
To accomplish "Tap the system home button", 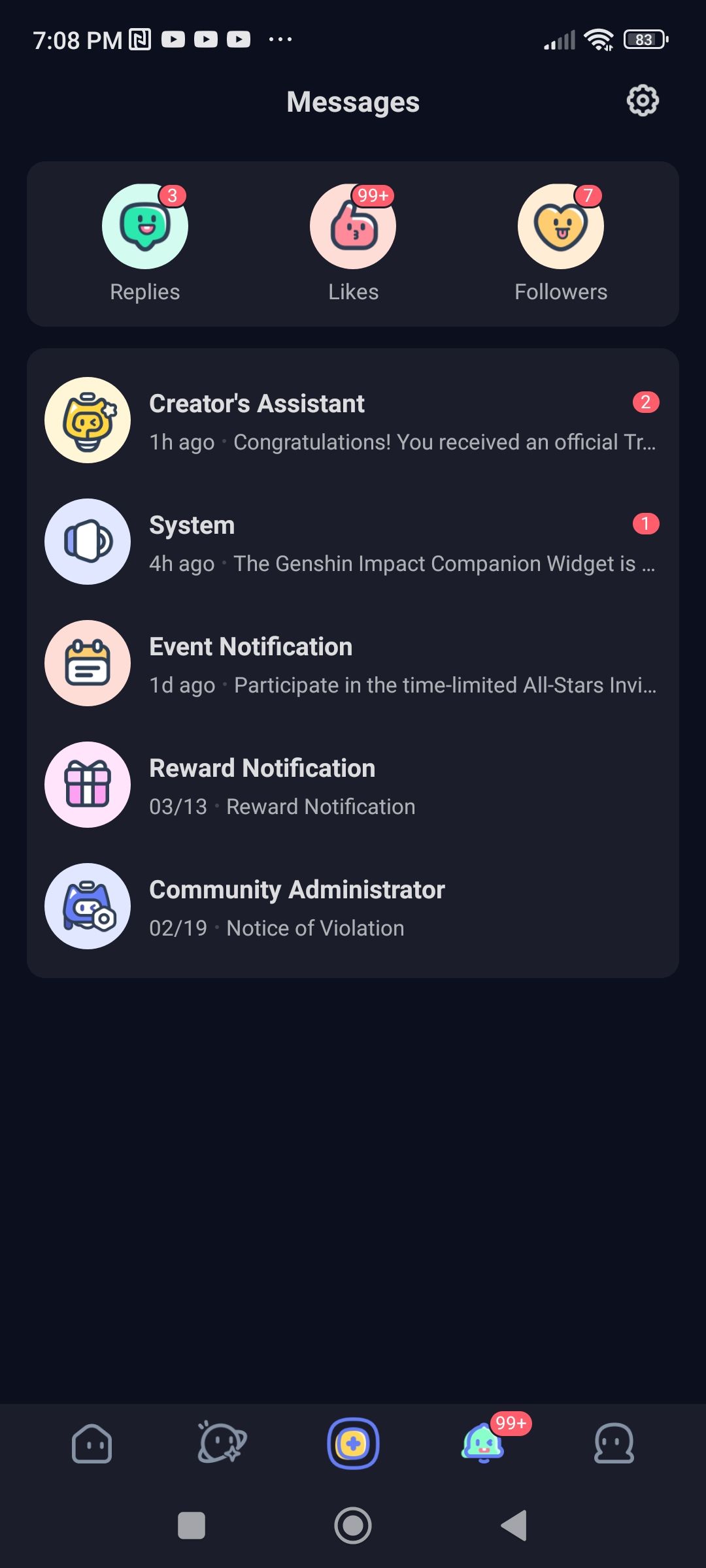I will coord(353,1526).
